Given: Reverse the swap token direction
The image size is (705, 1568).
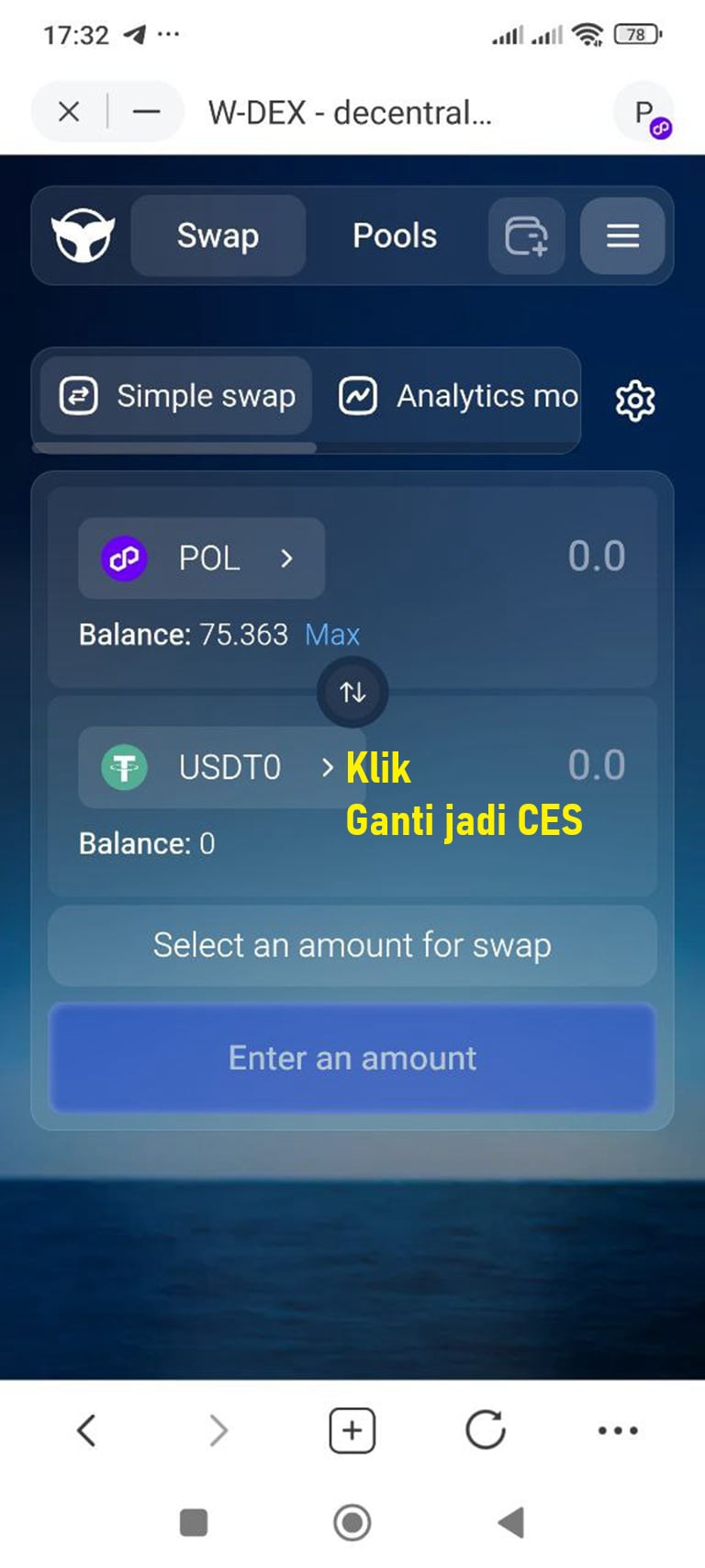Looking at the screenshot, I should pos(352,693).
